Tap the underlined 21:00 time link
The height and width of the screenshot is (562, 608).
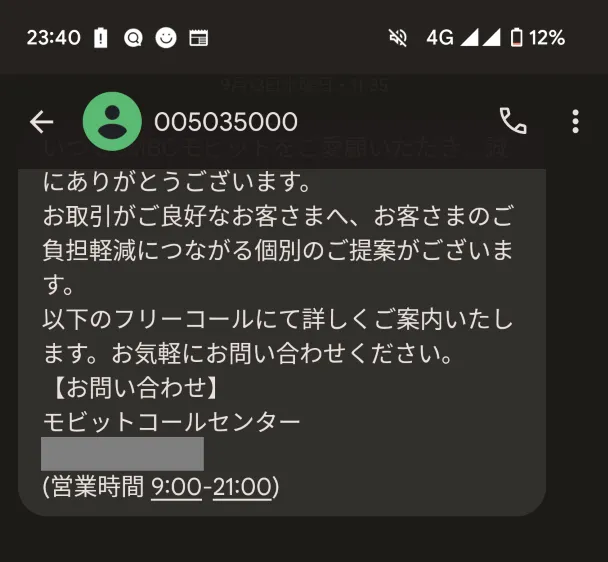pyautogui.click(x=242, y=487)
